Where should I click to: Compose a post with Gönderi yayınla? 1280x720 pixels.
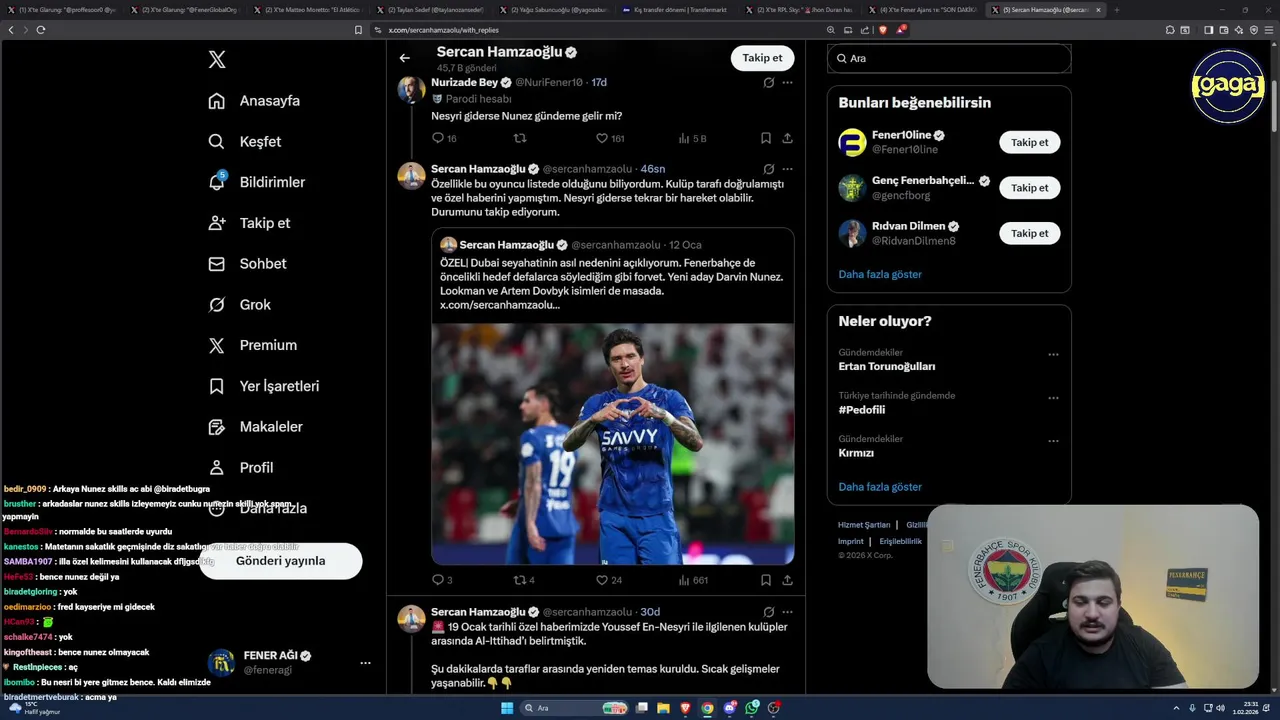click(x=280, y=561)
